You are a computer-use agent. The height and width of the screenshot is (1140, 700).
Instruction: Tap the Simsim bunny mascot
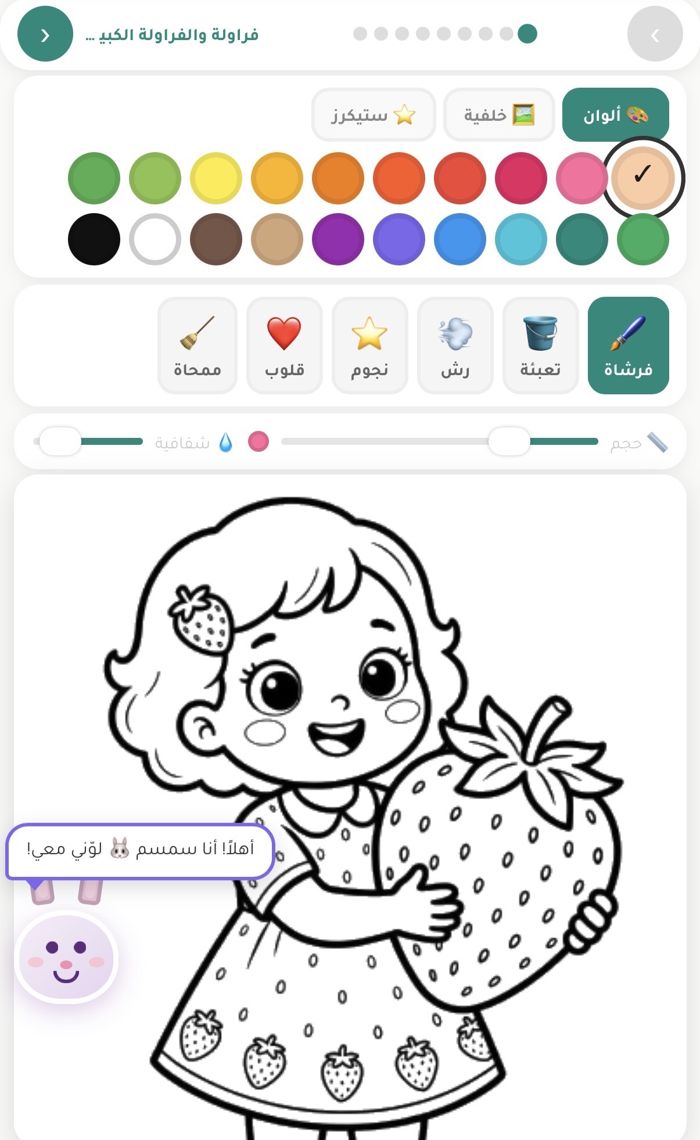66,957
